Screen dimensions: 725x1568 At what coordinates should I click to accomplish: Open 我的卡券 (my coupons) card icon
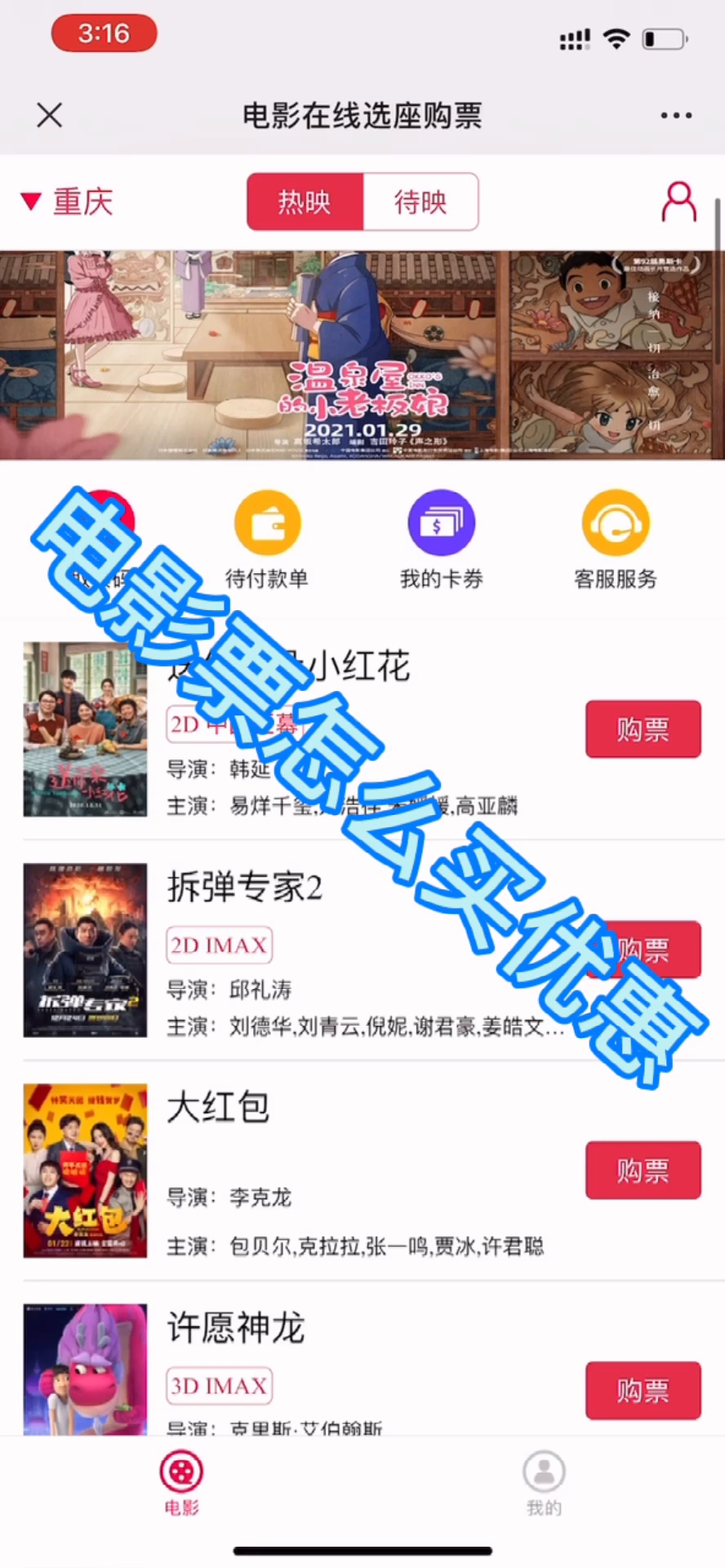pos(441,521)
